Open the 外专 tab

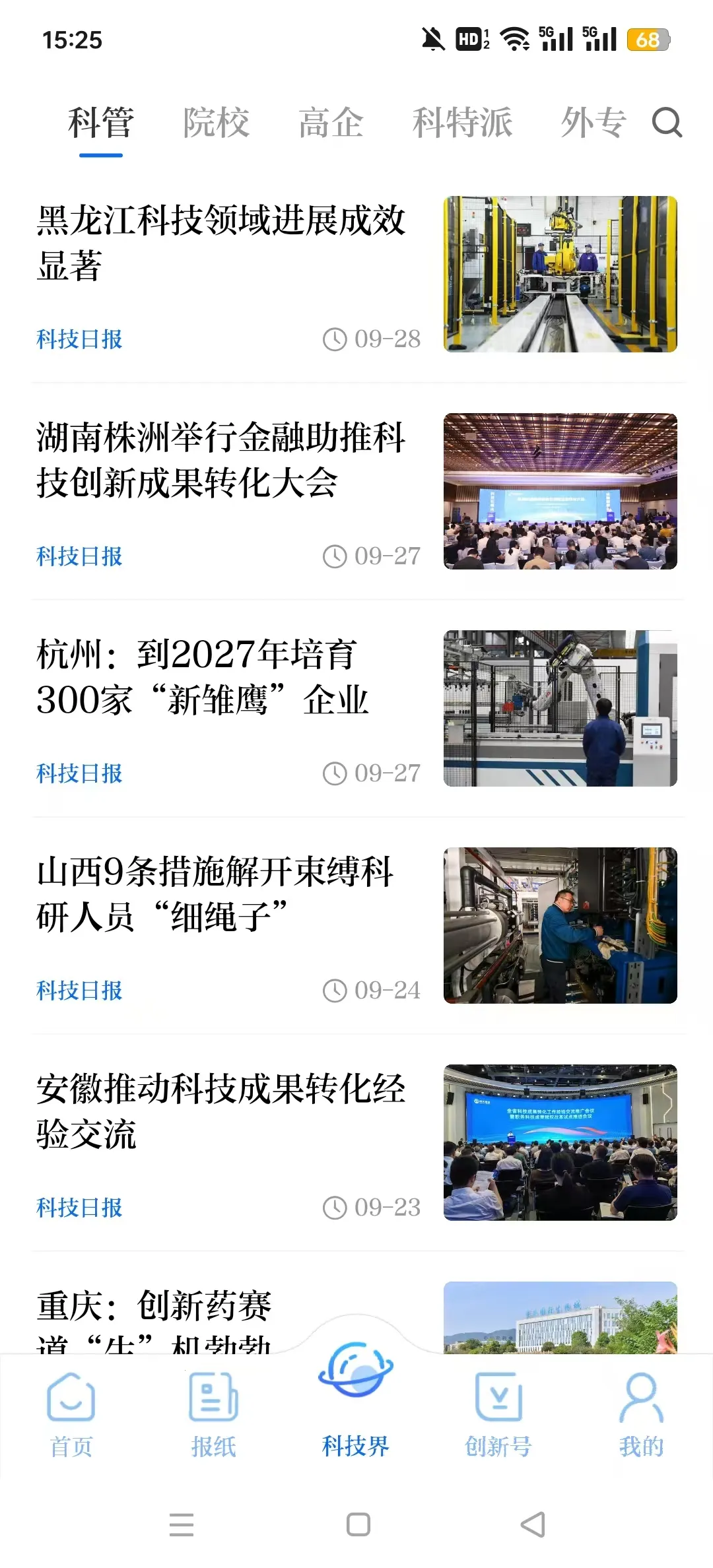(x=593, y=122)
